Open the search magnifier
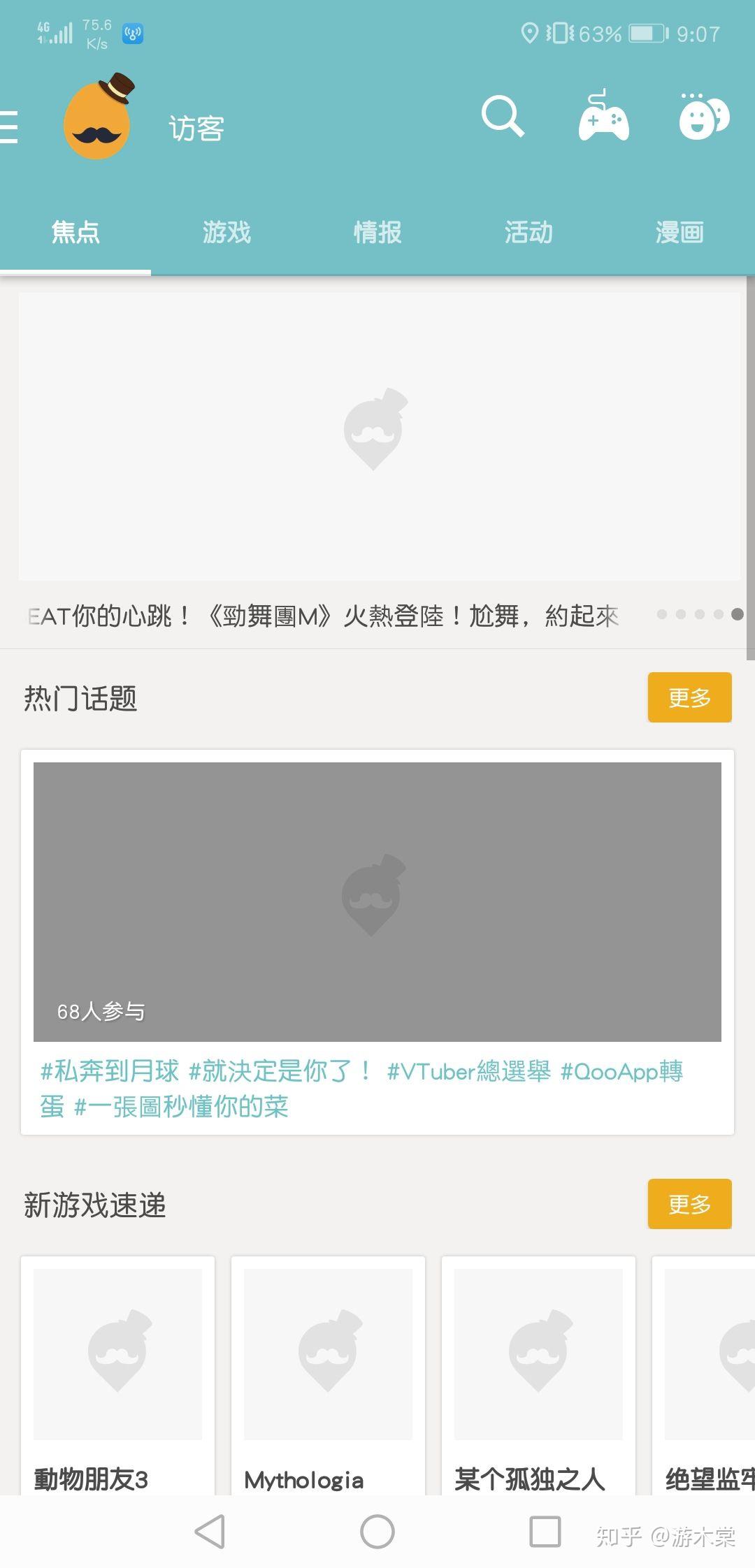 coord(502,117)
